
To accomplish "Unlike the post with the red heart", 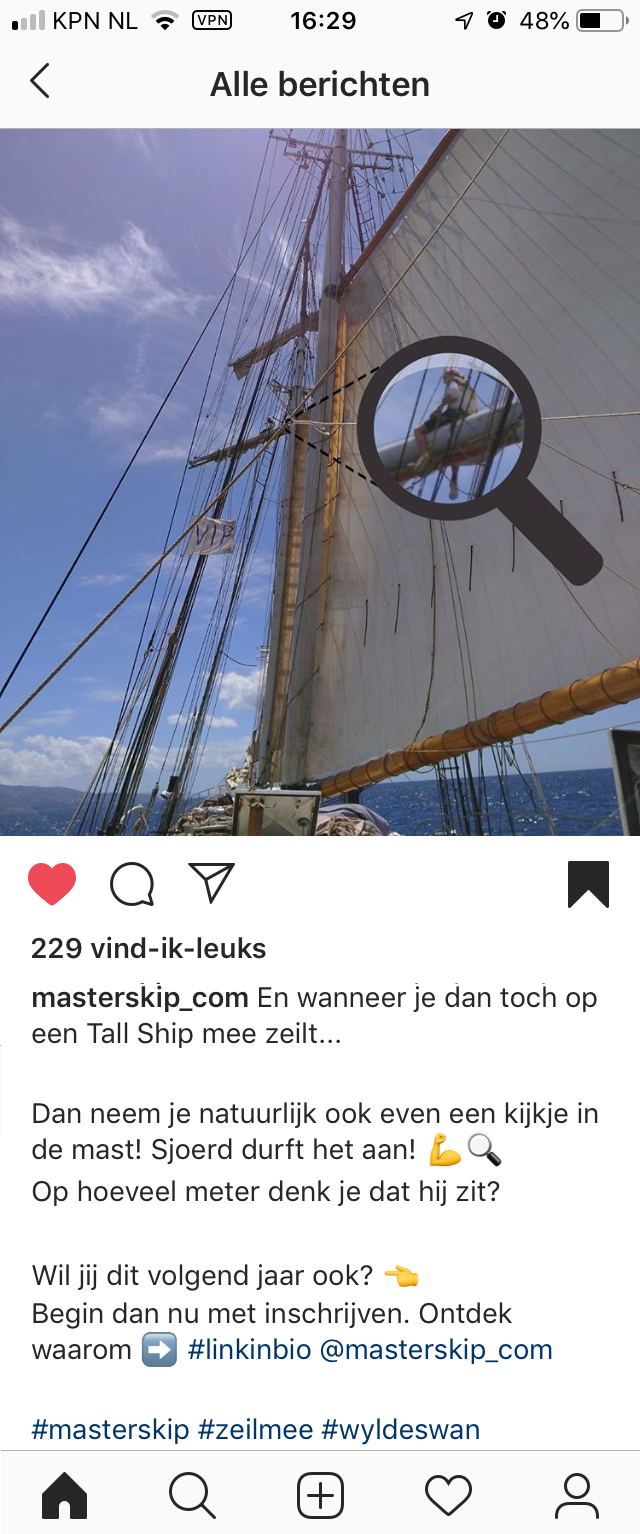I will 52,885.
